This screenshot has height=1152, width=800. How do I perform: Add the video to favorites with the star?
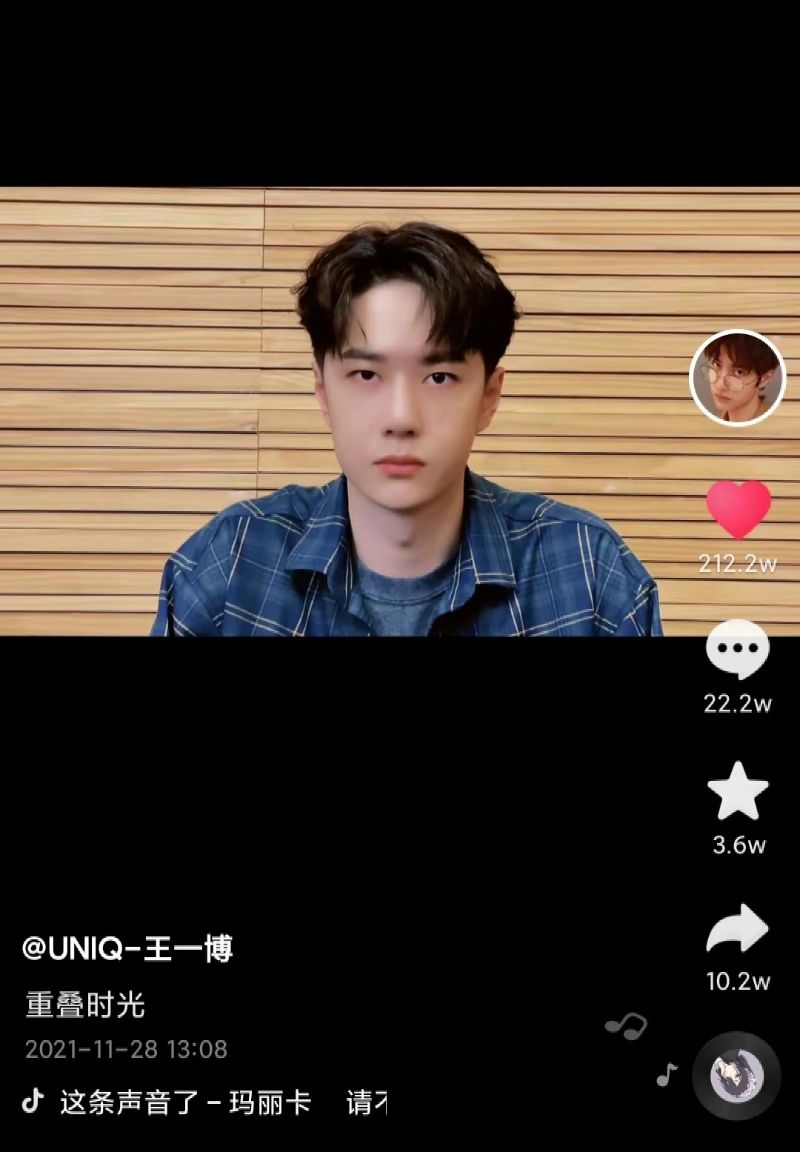[x=738, y=792]
